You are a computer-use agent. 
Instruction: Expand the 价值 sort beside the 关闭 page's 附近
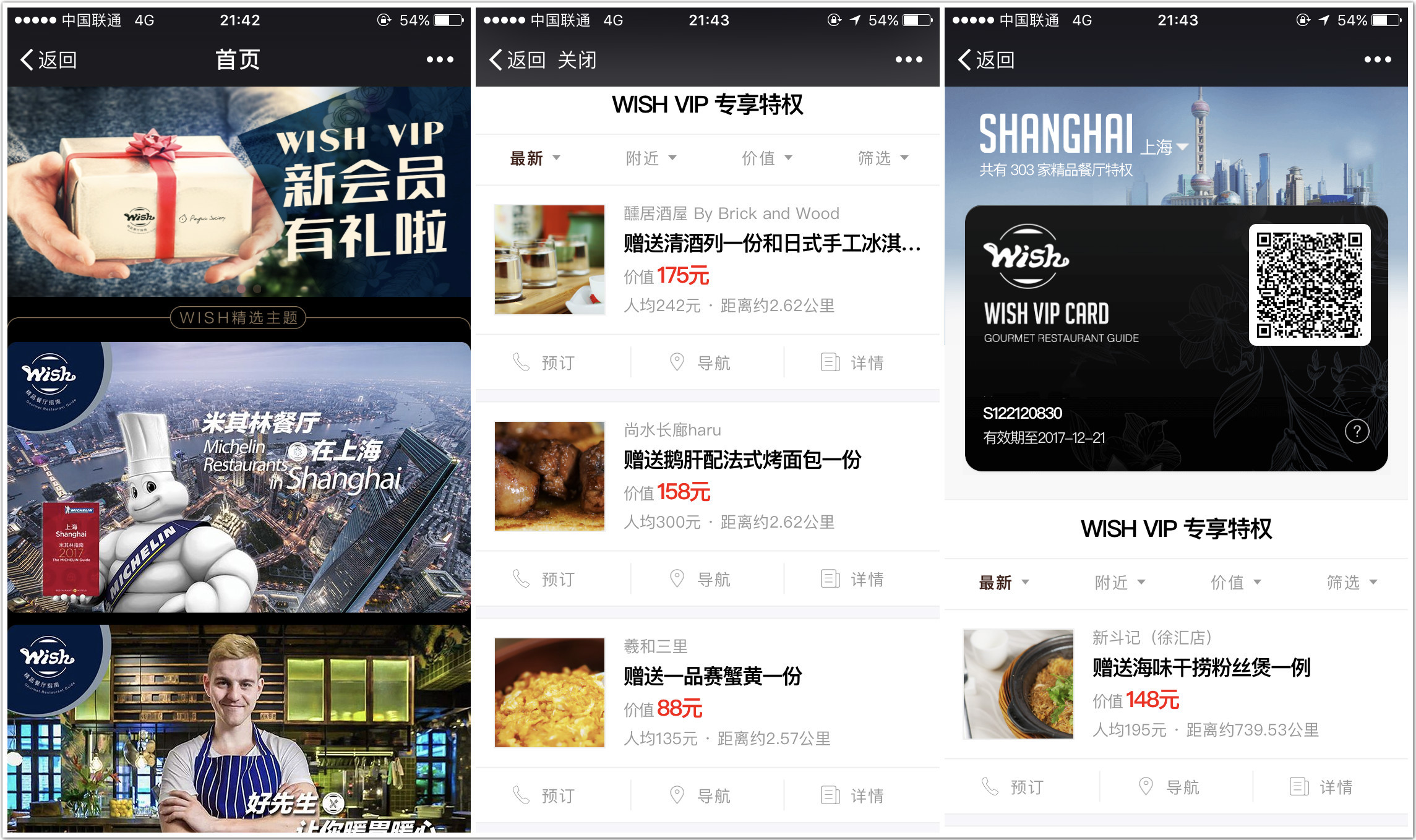tap(766, 158)
